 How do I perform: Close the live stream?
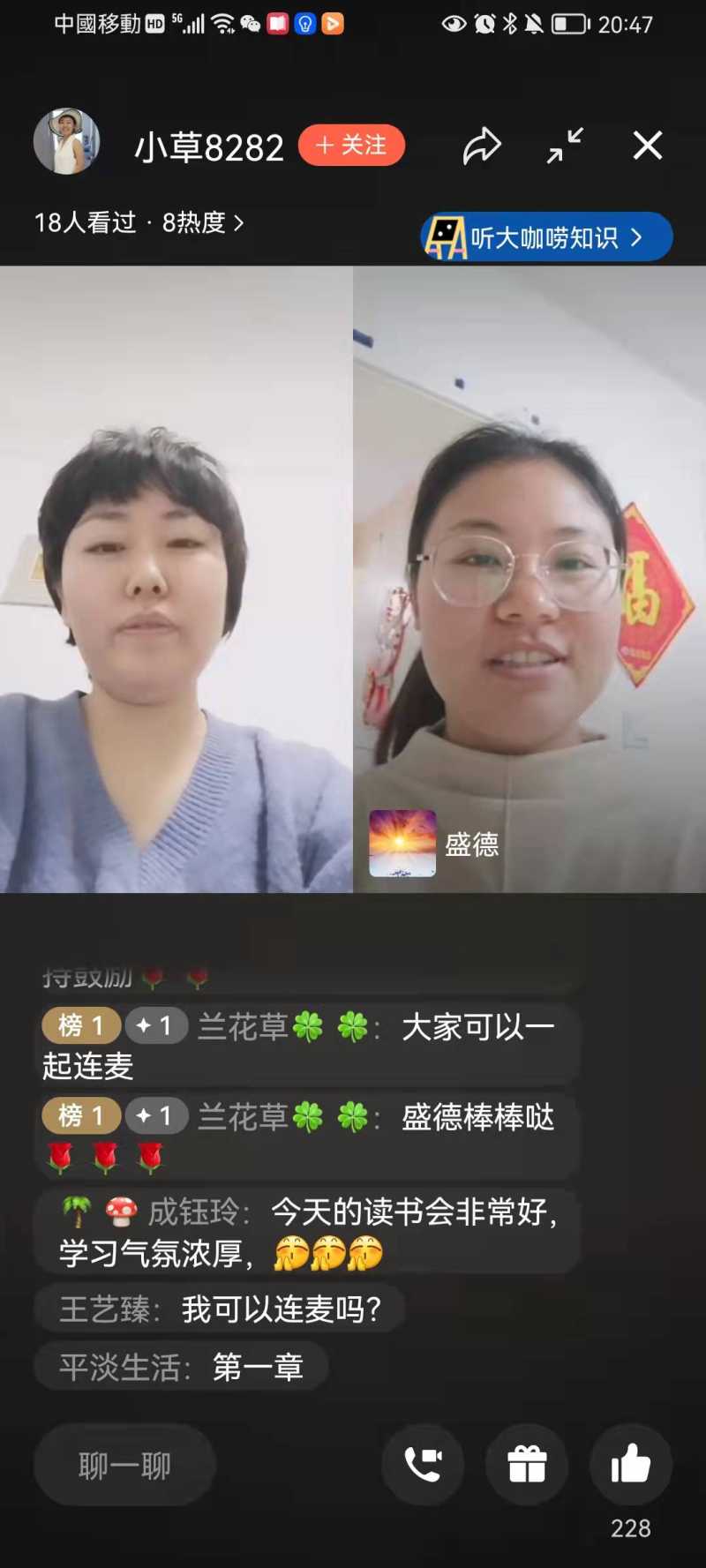coord(648,146)
